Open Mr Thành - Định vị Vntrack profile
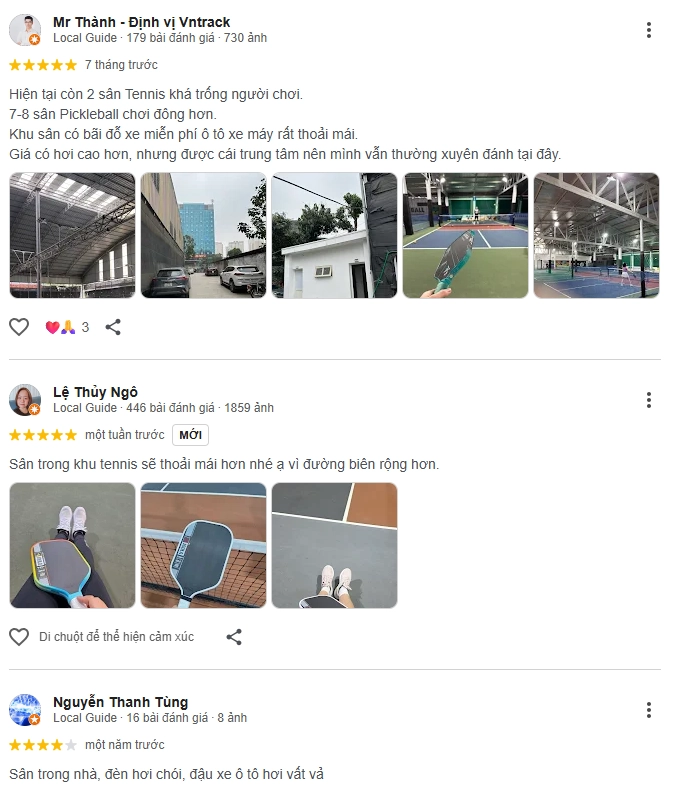This screenshot has height=788, width=679. (x=141, y=22)
